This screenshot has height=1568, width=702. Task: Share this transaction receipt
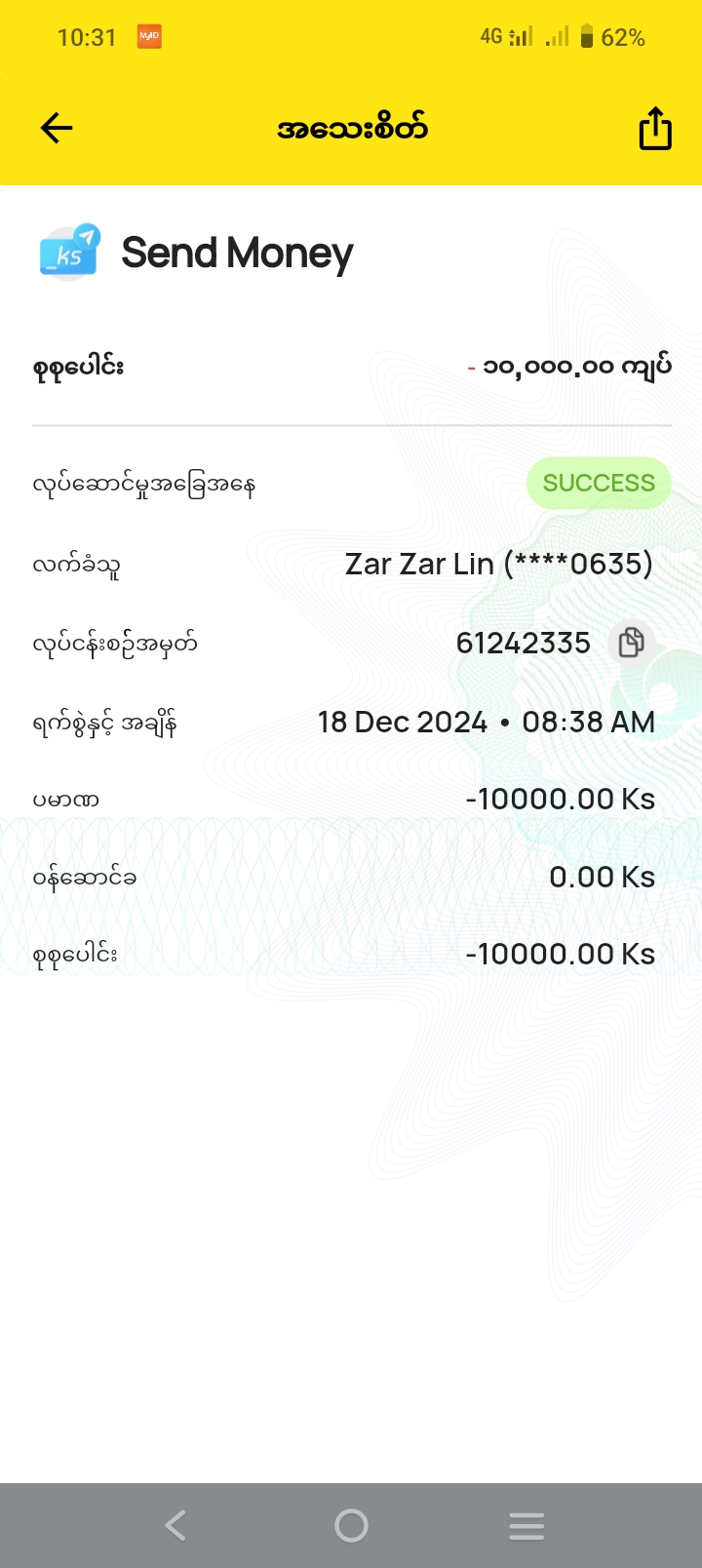(655, 129)
